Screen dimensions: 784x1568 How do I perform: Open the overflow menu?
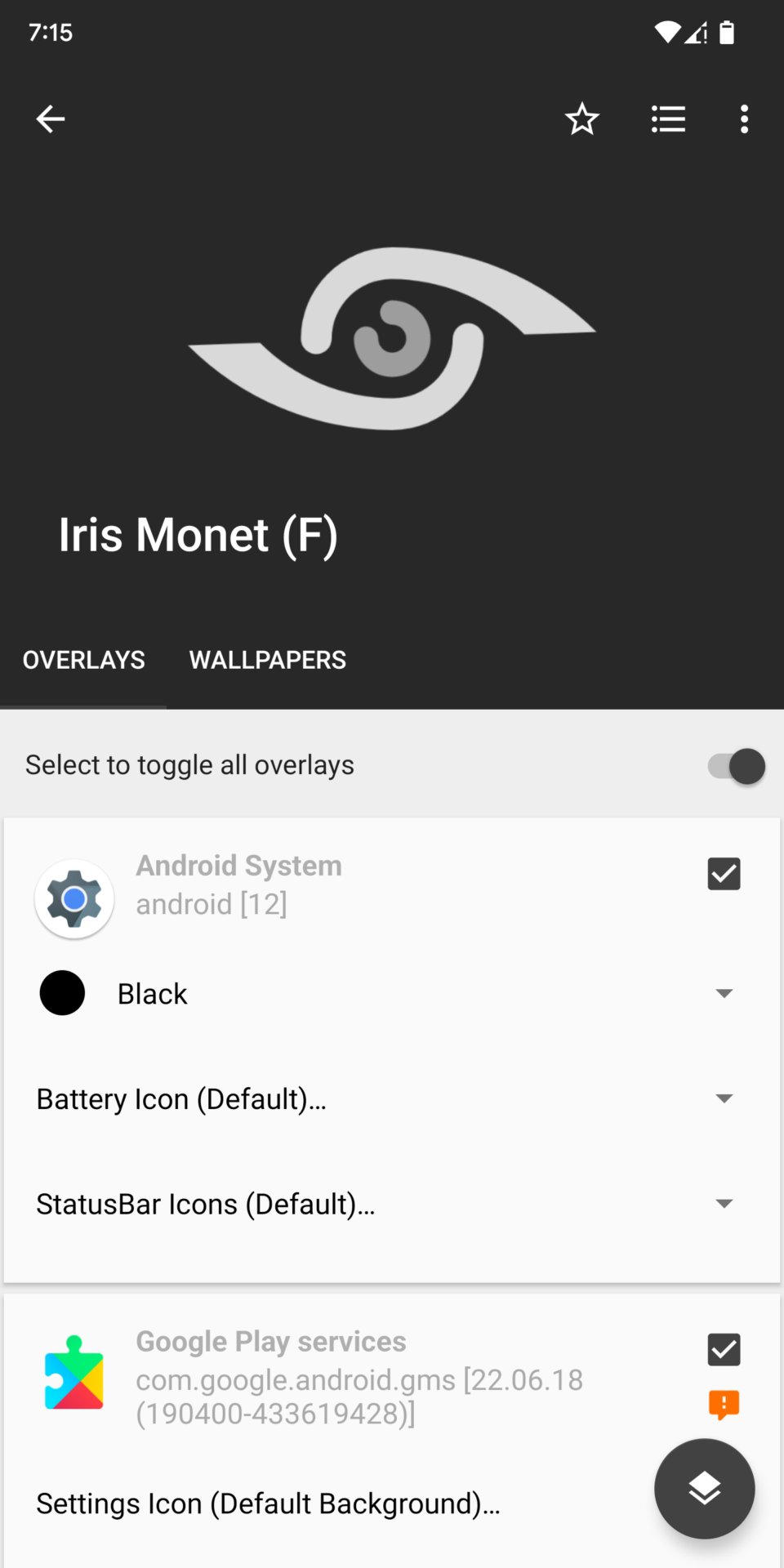(744, 119)
